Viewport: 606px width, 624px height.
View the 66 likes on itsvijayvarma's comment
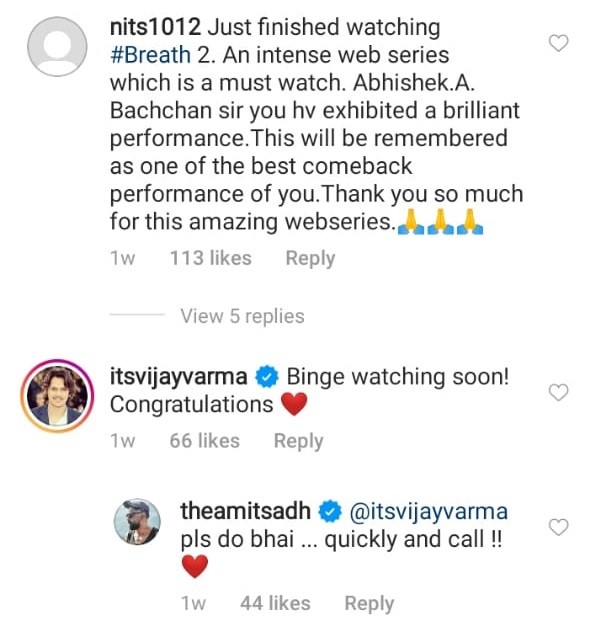point(204,441)
